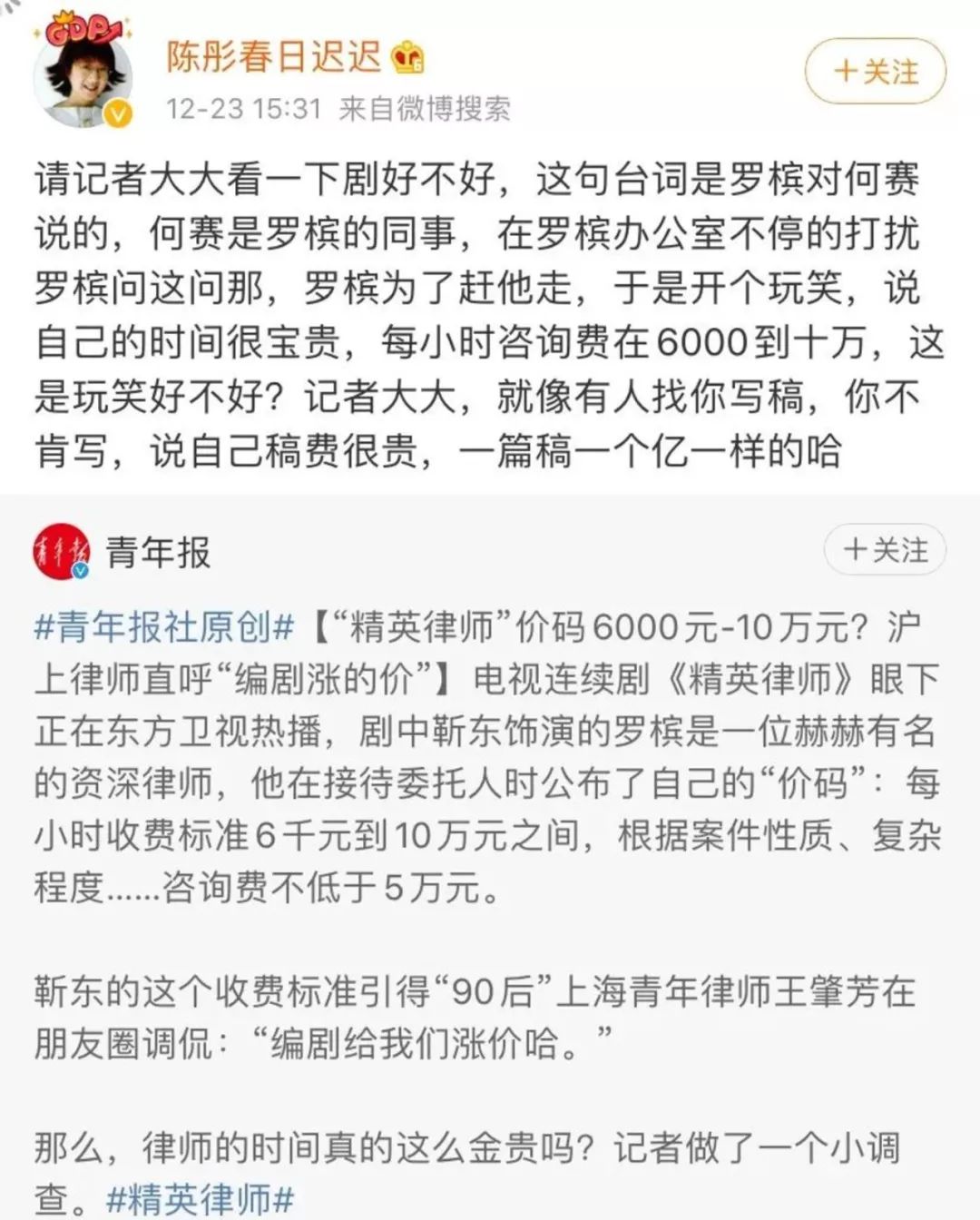980x1220 pixels.
Task: Open 青年报's profile avatar
Action: tap(62, 551)
